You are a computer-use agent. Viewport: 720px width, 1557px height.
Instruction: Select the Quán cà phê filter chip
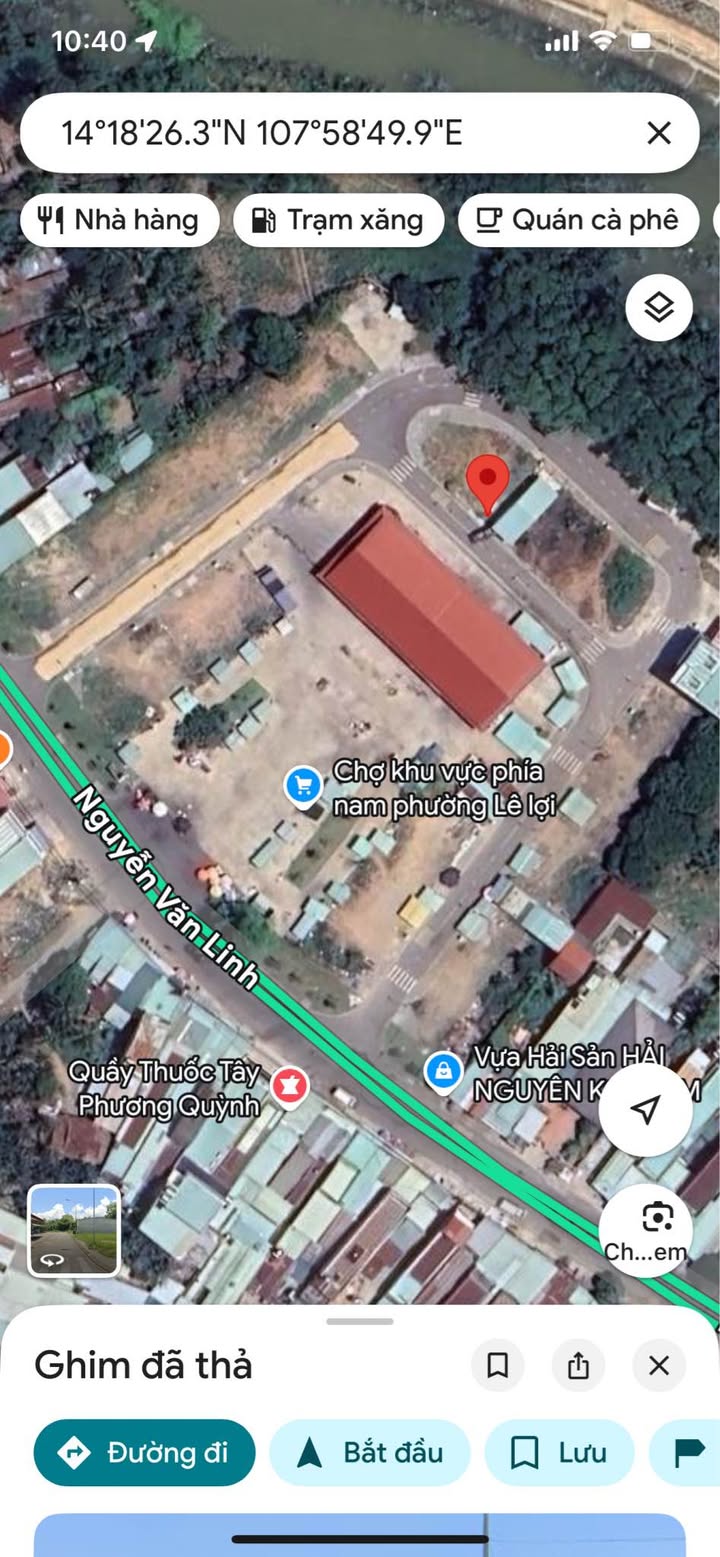click(x=578, y=220)
